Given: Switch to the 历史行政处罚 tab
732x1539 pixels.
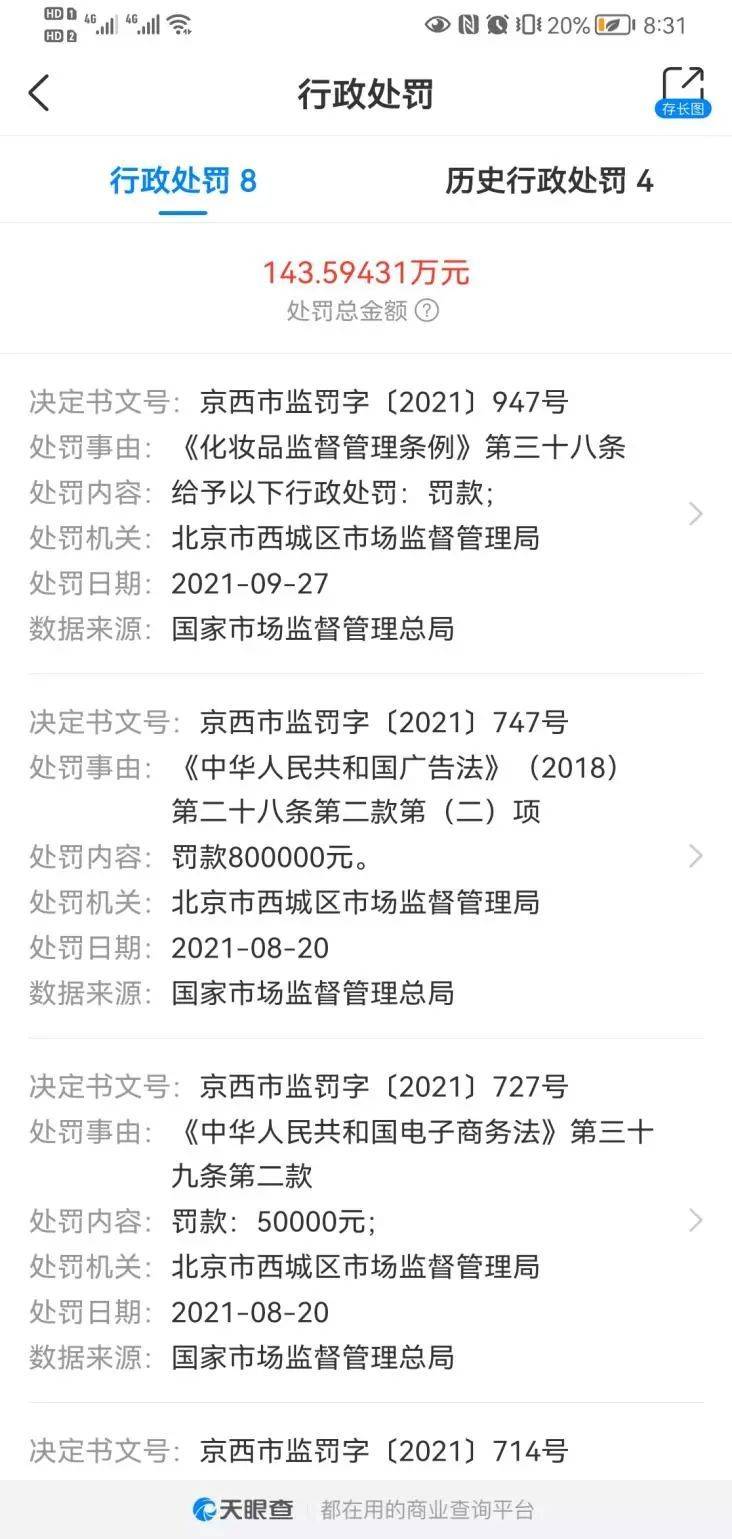Looking at the screenshot, I should coord(549,181).
